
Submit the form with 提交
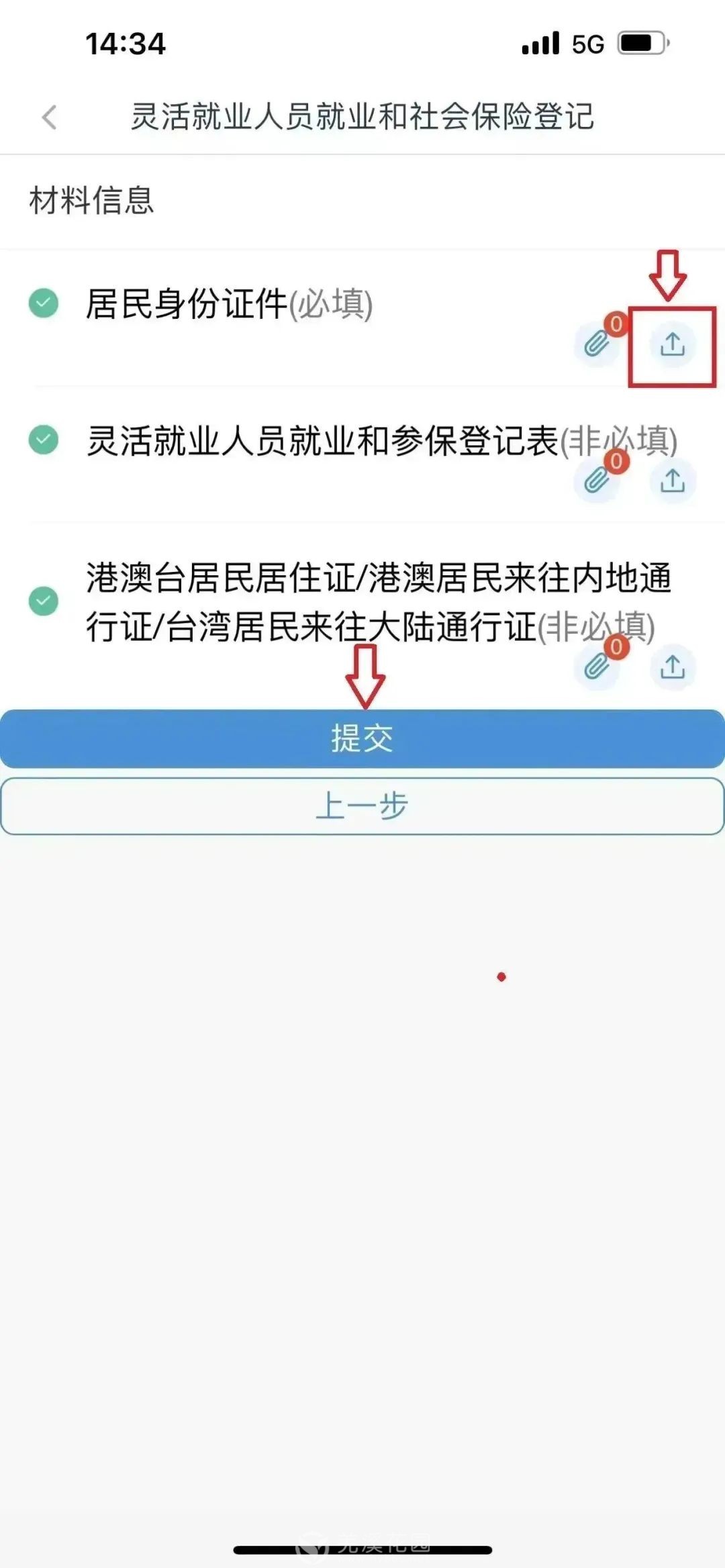click(x=362, y=739)
